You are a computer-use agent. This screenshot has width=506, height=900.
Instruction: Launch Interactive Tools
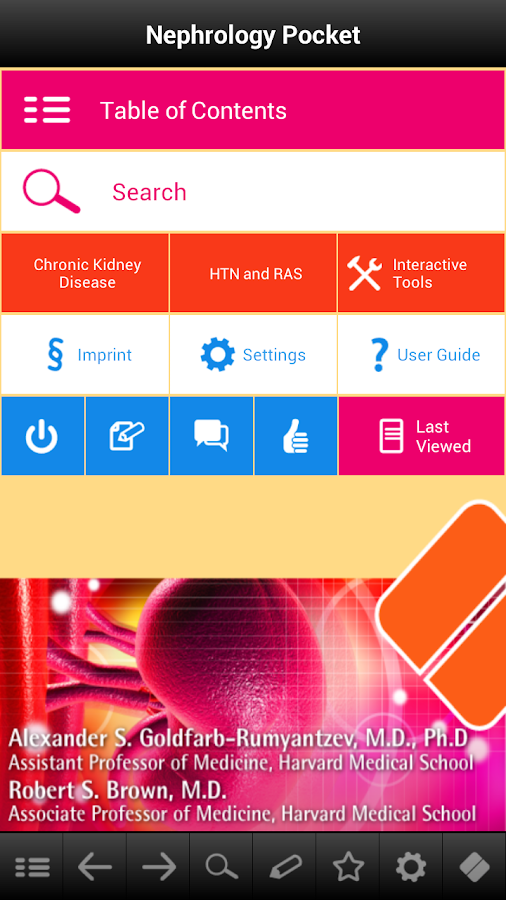[x=421, y=273]
